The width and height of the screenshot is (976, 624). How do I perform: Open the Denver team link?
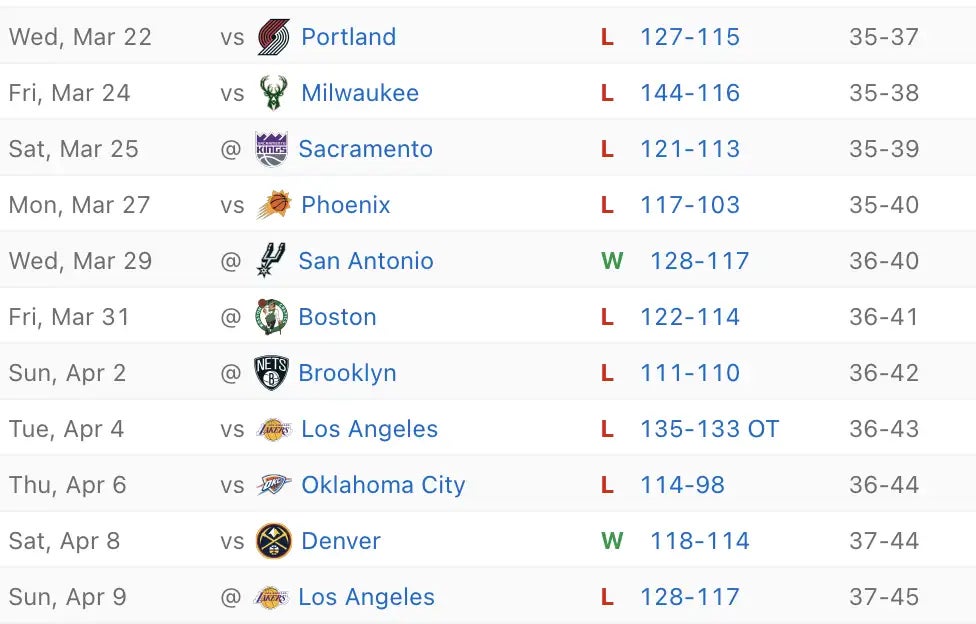coord(340,541)
